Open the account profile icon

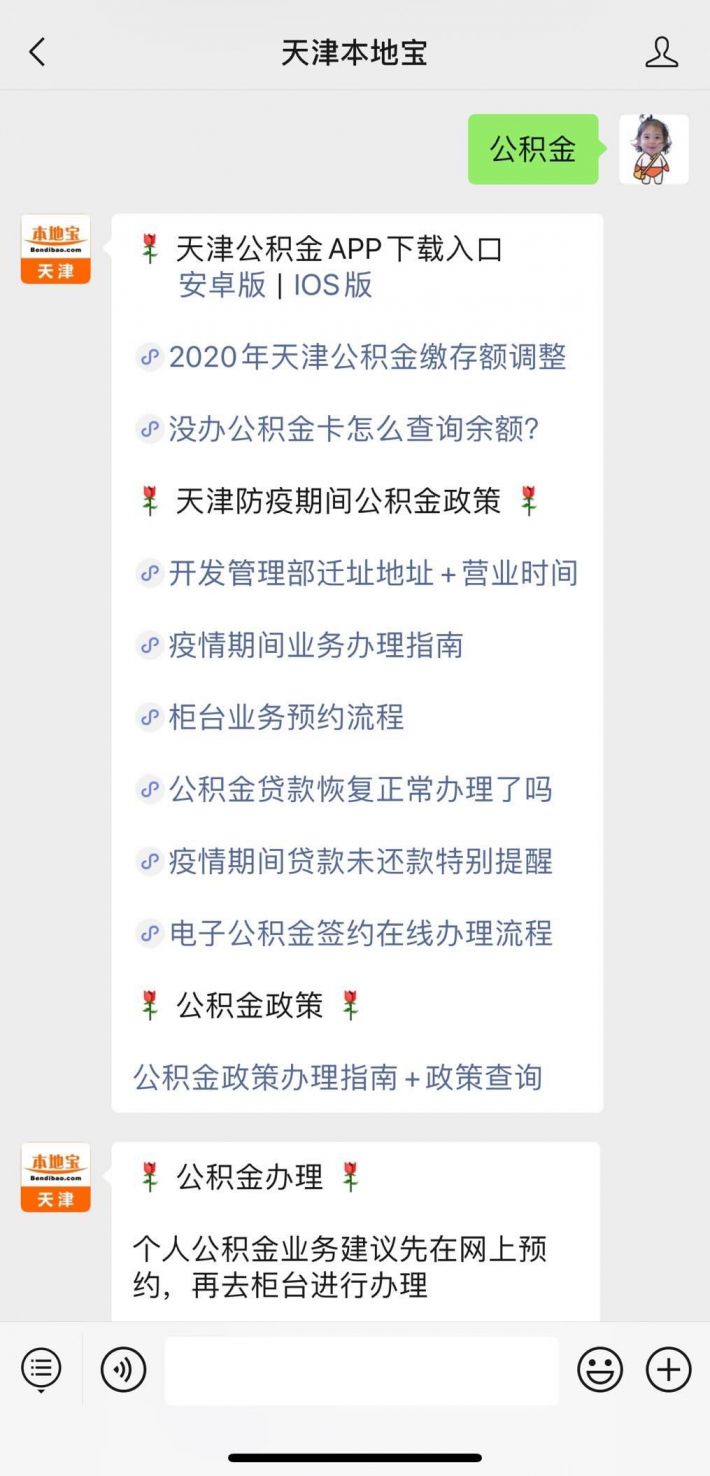(661, 52)
